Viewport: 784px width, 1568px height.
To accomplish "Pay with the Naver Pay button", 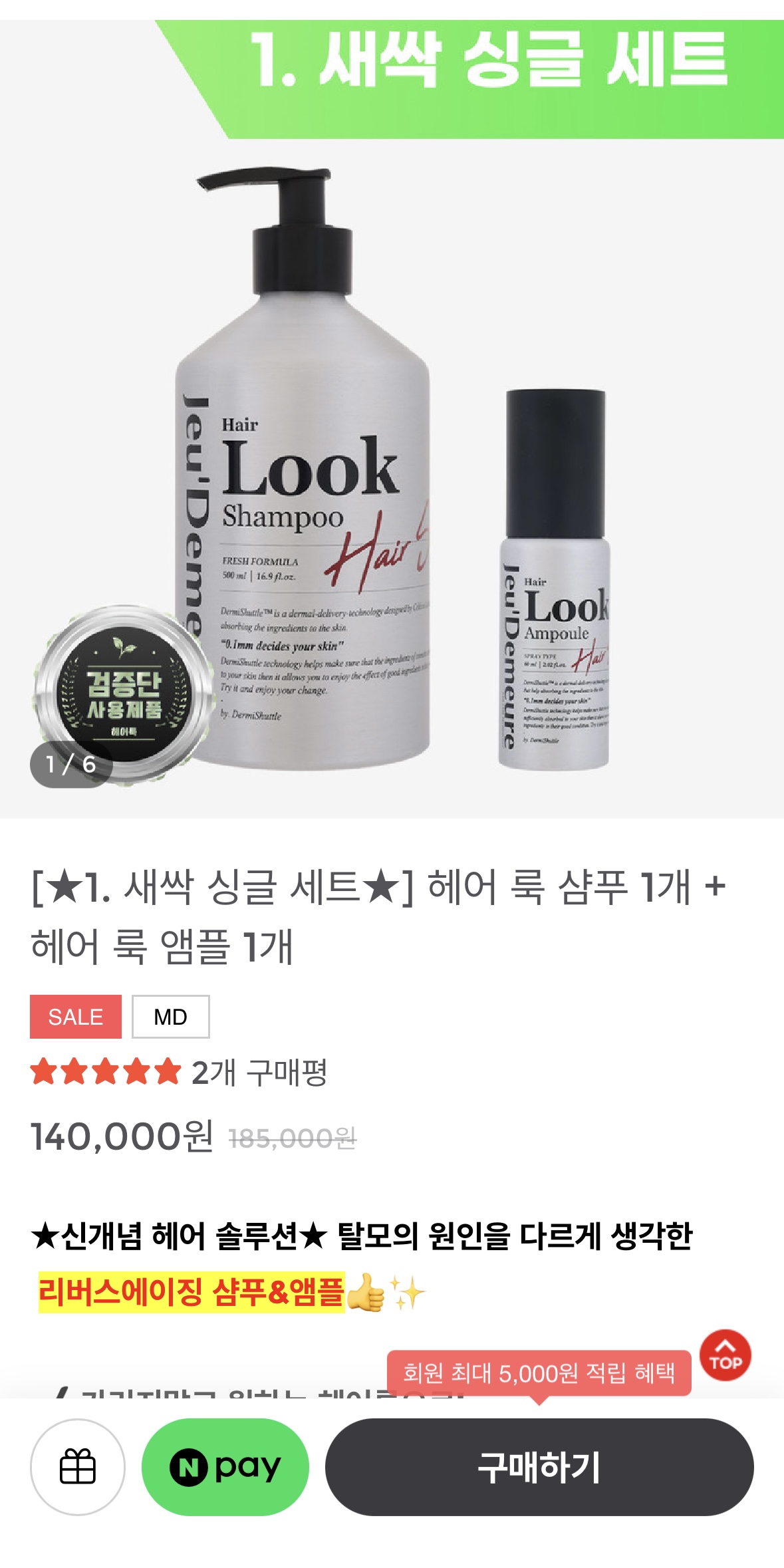I will (x=225, y=1467).
